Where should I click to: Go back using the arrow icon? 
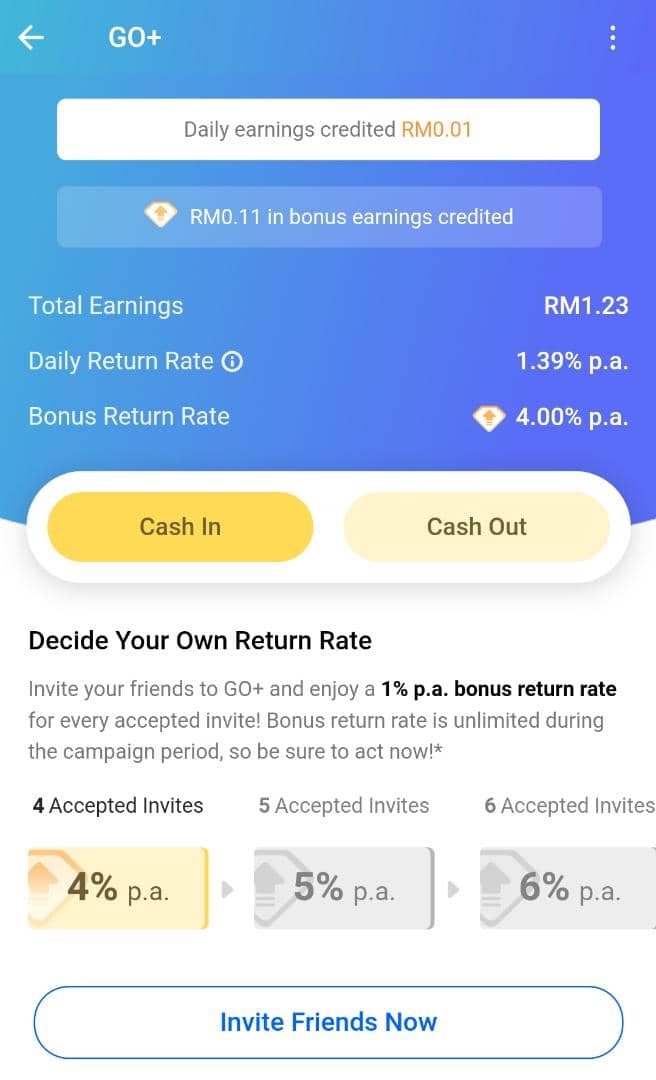[31, 37]
